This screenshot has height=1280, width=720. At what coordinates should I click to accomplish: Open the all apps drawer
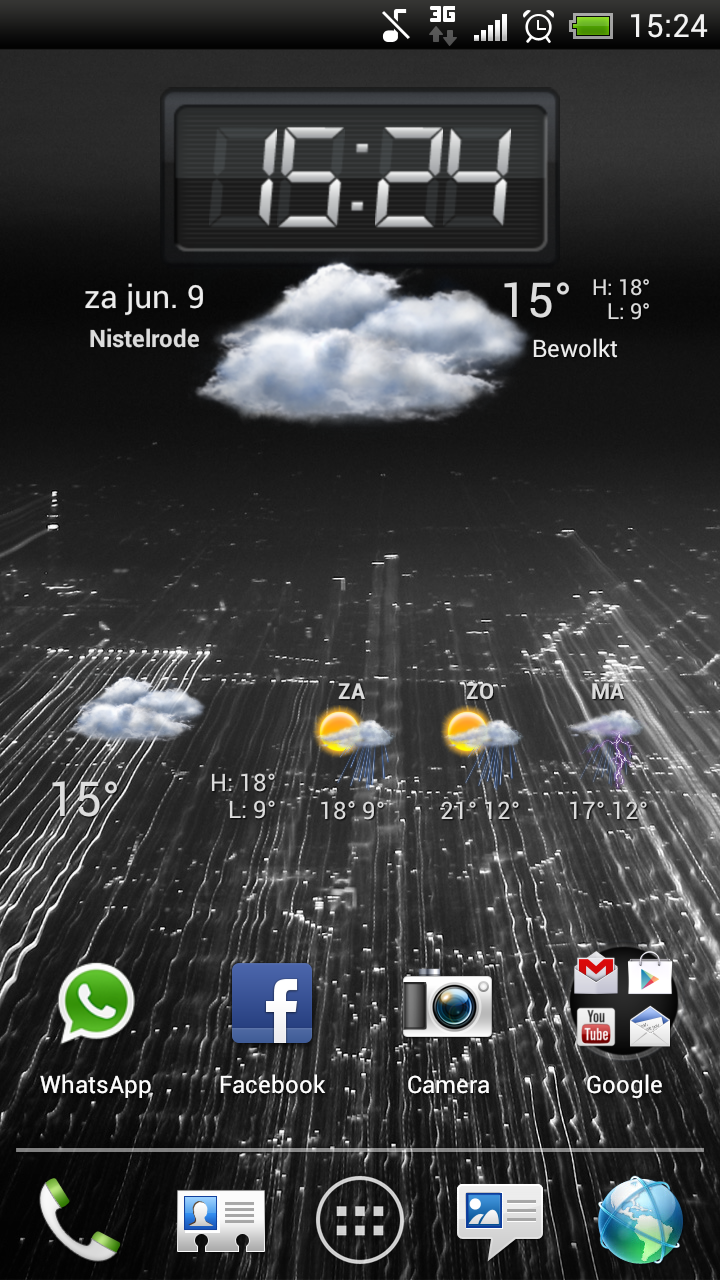point(360,1220)
